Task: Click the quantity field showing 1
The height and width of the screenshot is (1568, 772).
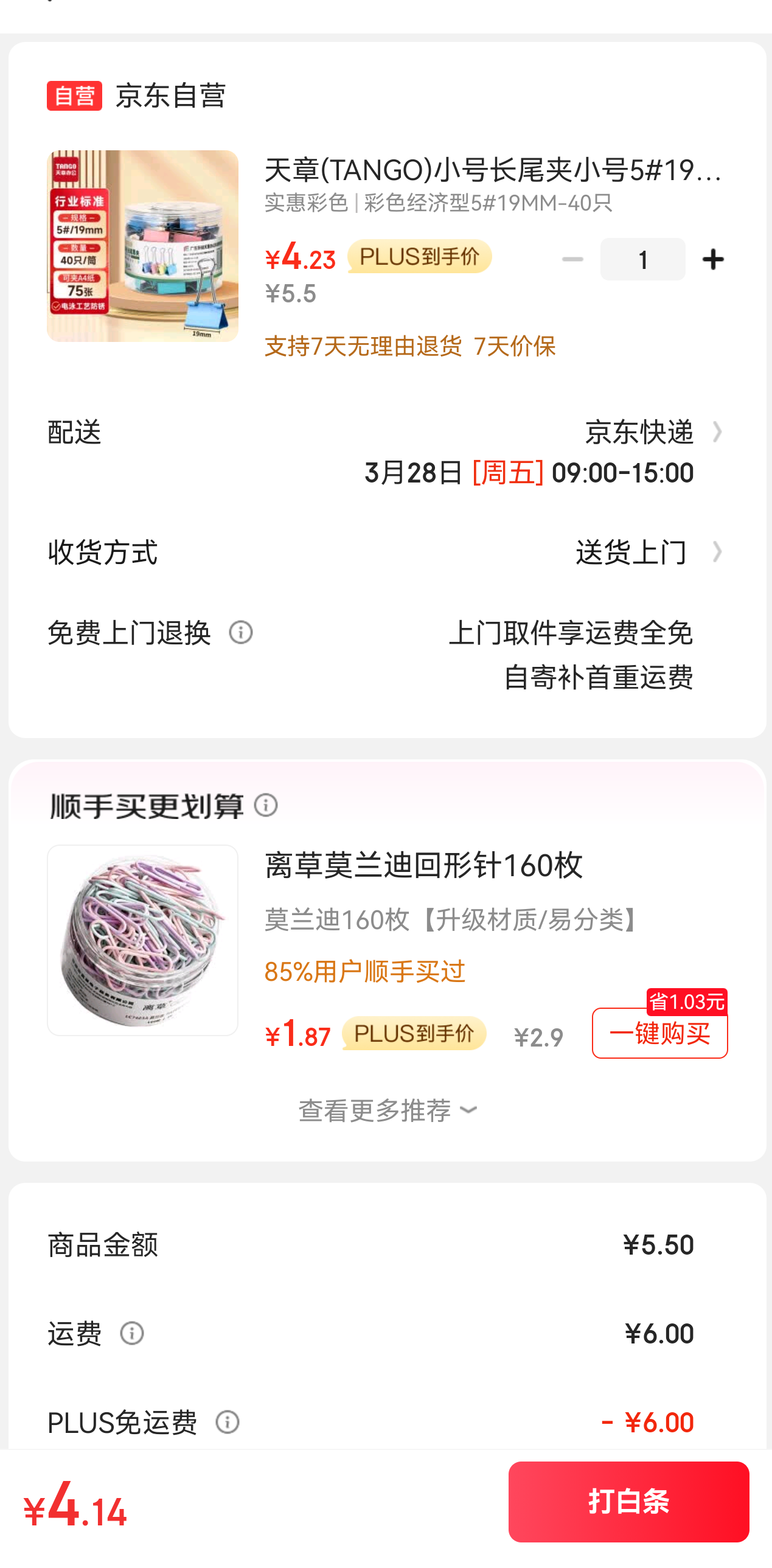Action: pyautogui.click(x=642, y=259)
